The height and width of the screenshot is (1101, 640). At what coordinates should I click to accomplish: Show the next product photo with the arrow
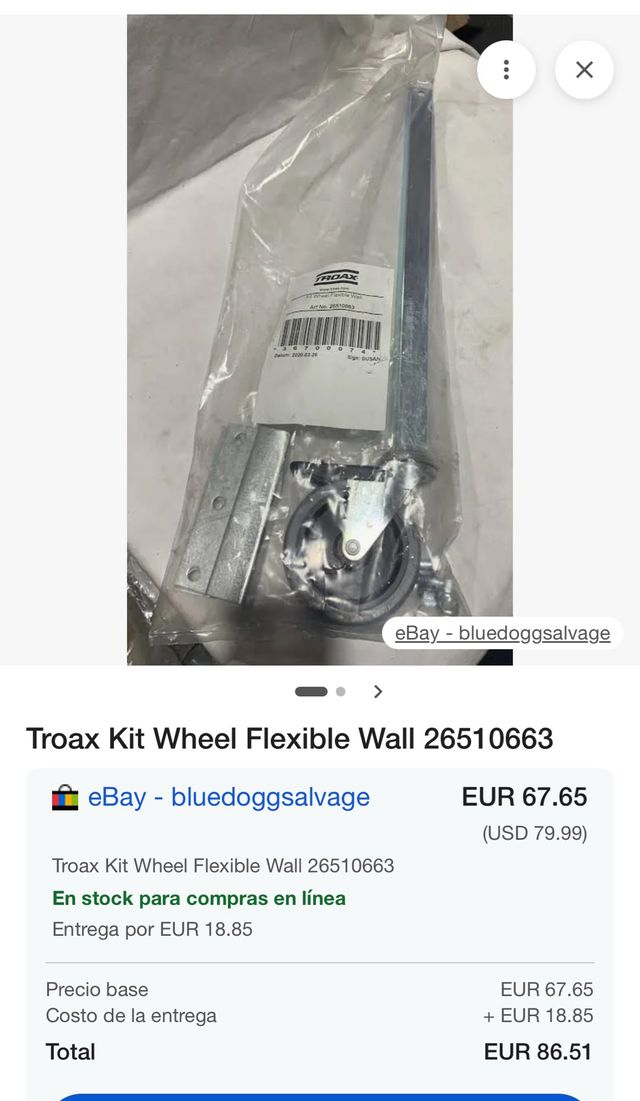point(377,691)
